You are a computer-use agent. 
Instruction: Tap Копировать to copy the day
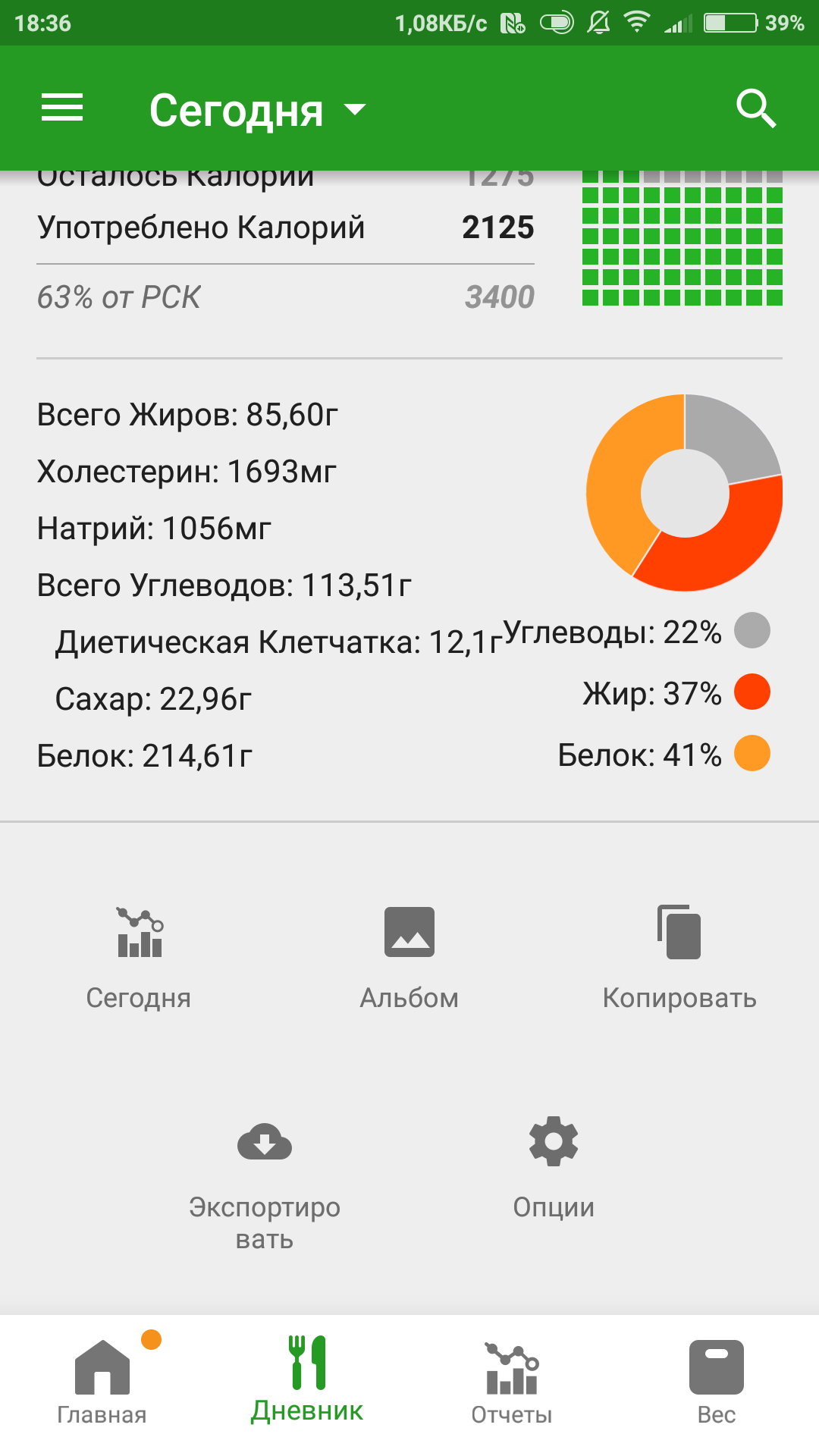[679, 957]
